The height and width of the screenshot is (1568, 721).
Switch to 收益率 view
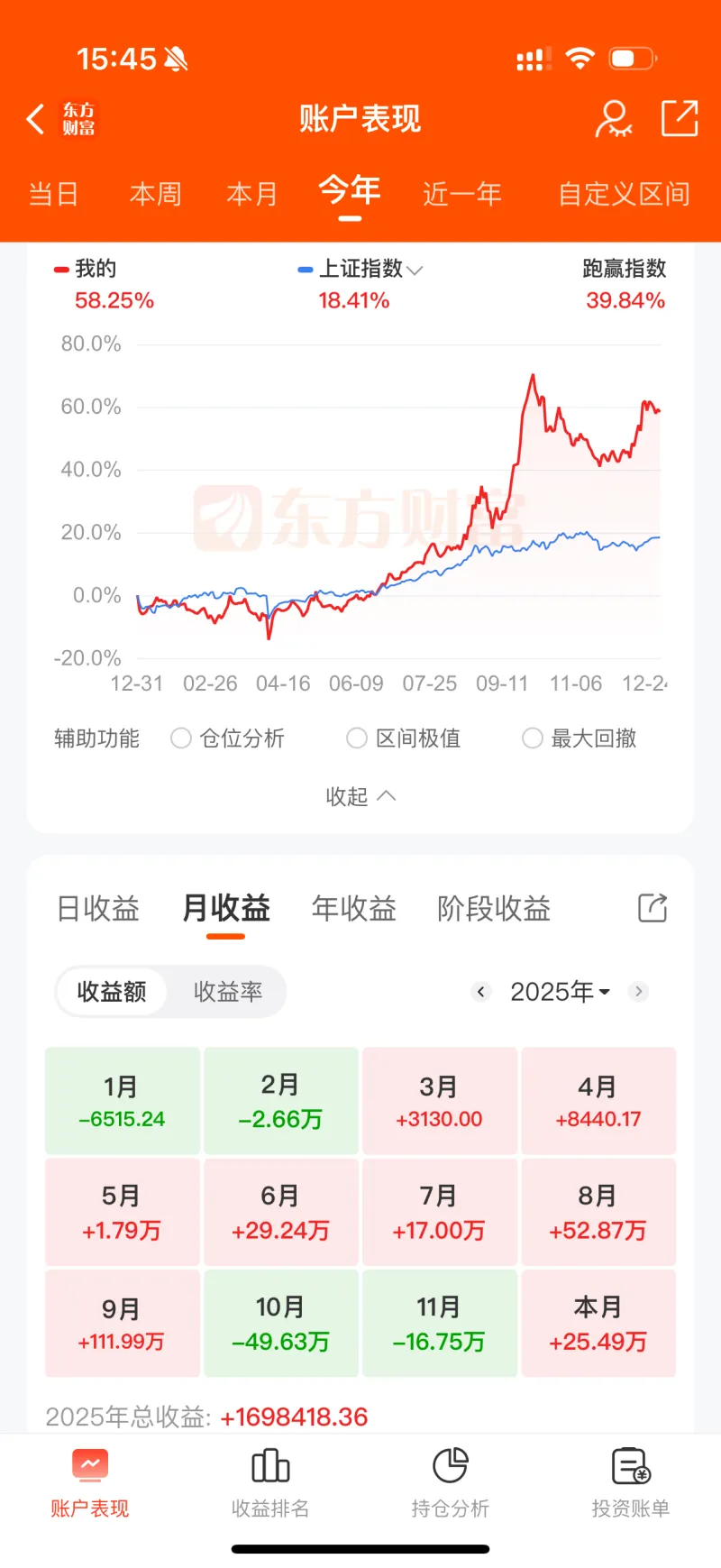click(x=227, y=992)
